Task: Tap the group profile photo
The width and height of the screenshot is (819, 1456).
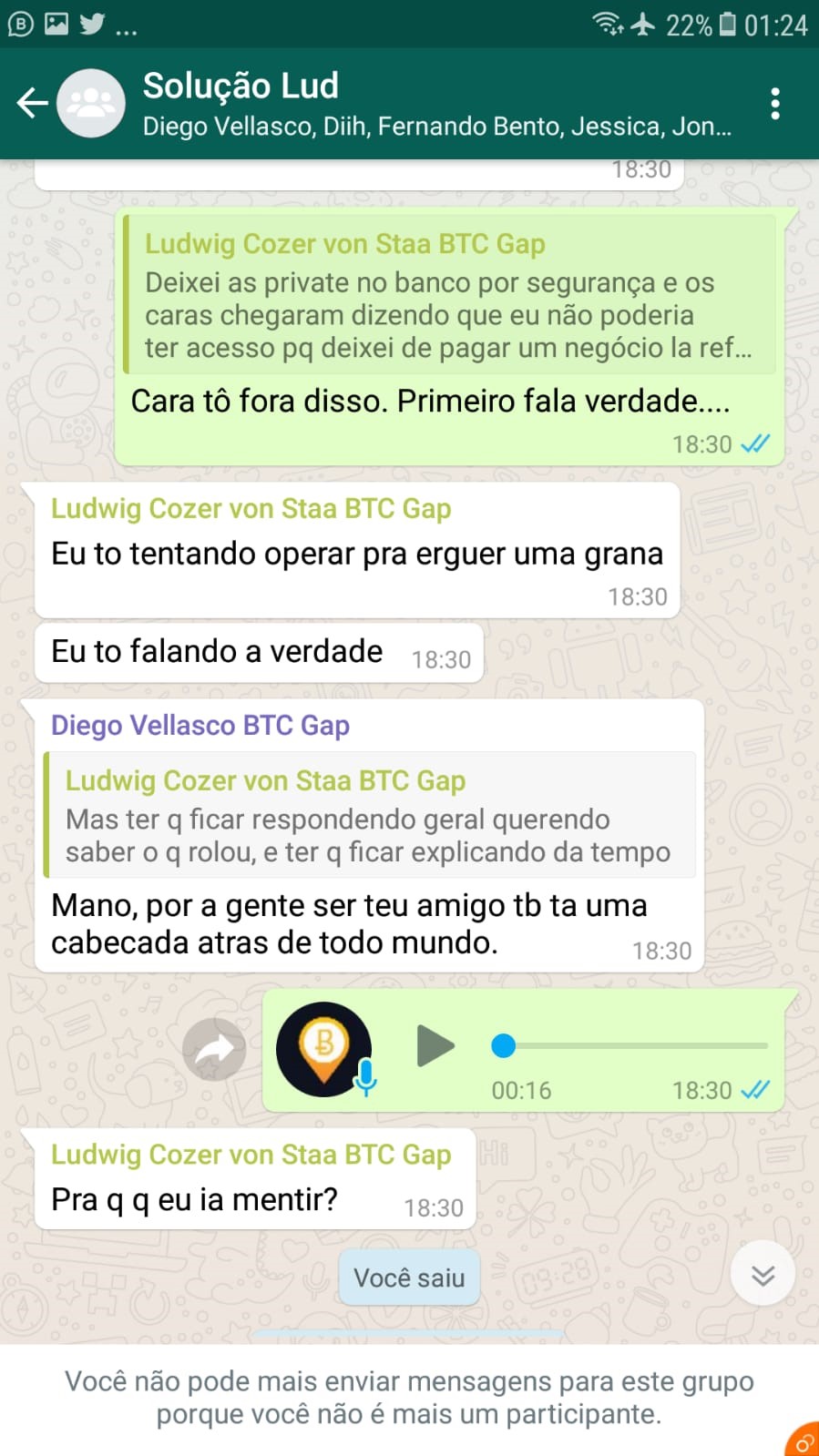Action: pyautogui.click(x=90, y=103)
